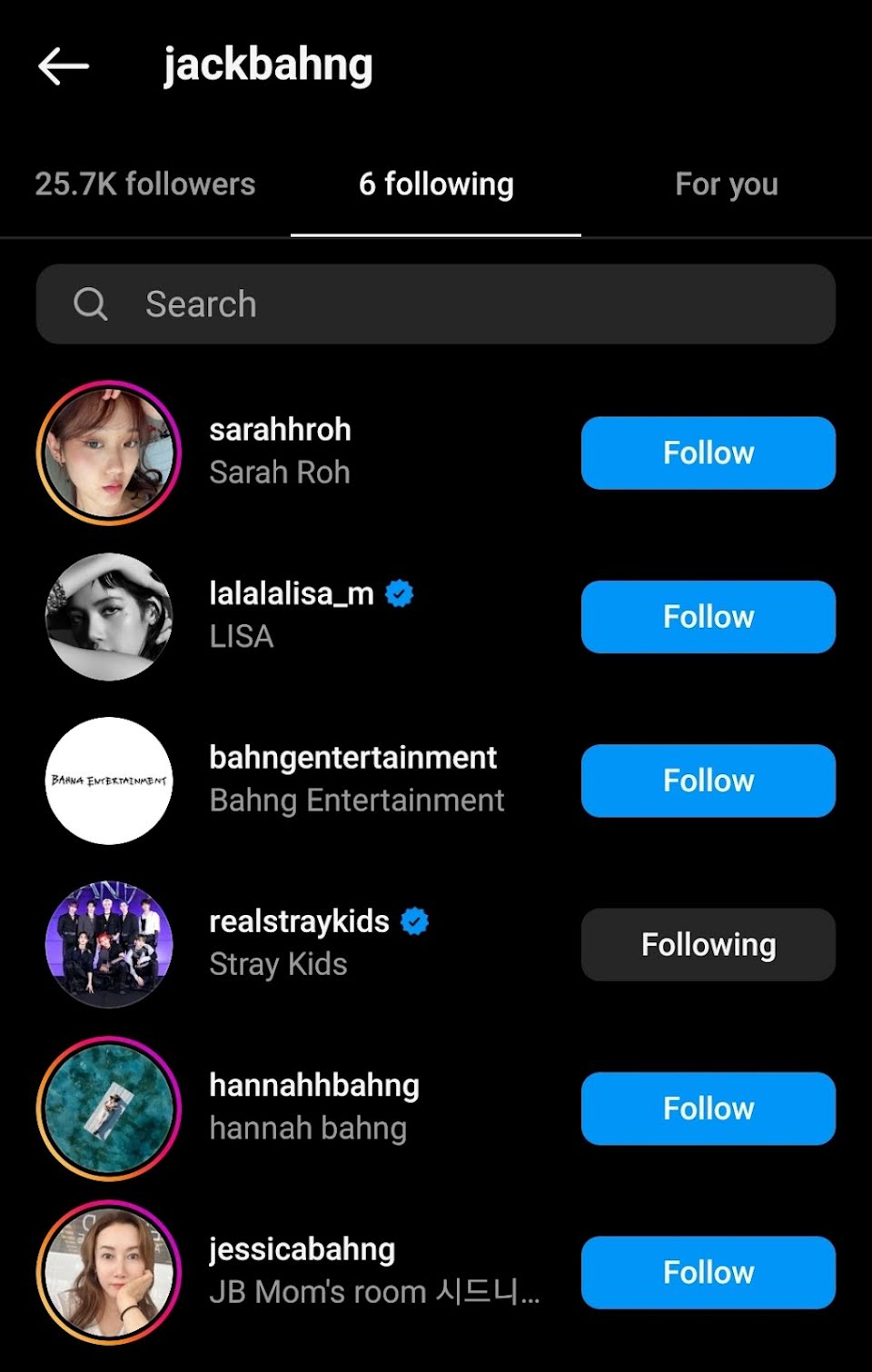This screenshot has width=872, height=1372.
Task: Go back using the arrow icon
Action: tap(64, 65)
